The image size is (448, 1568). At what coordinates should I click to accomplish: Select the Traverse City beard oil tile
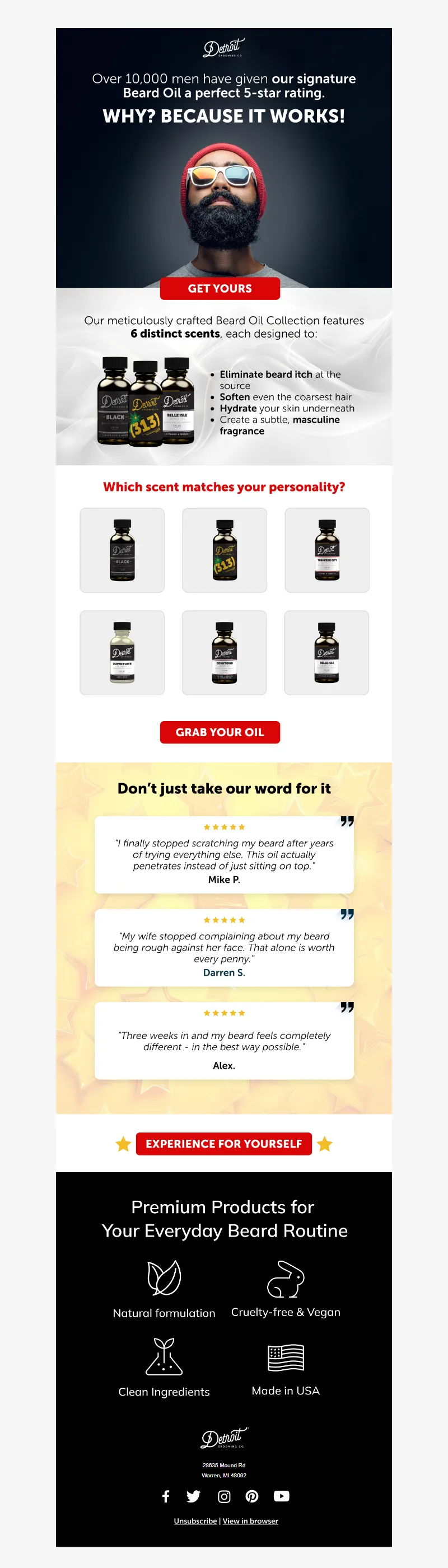coord(327,550)
